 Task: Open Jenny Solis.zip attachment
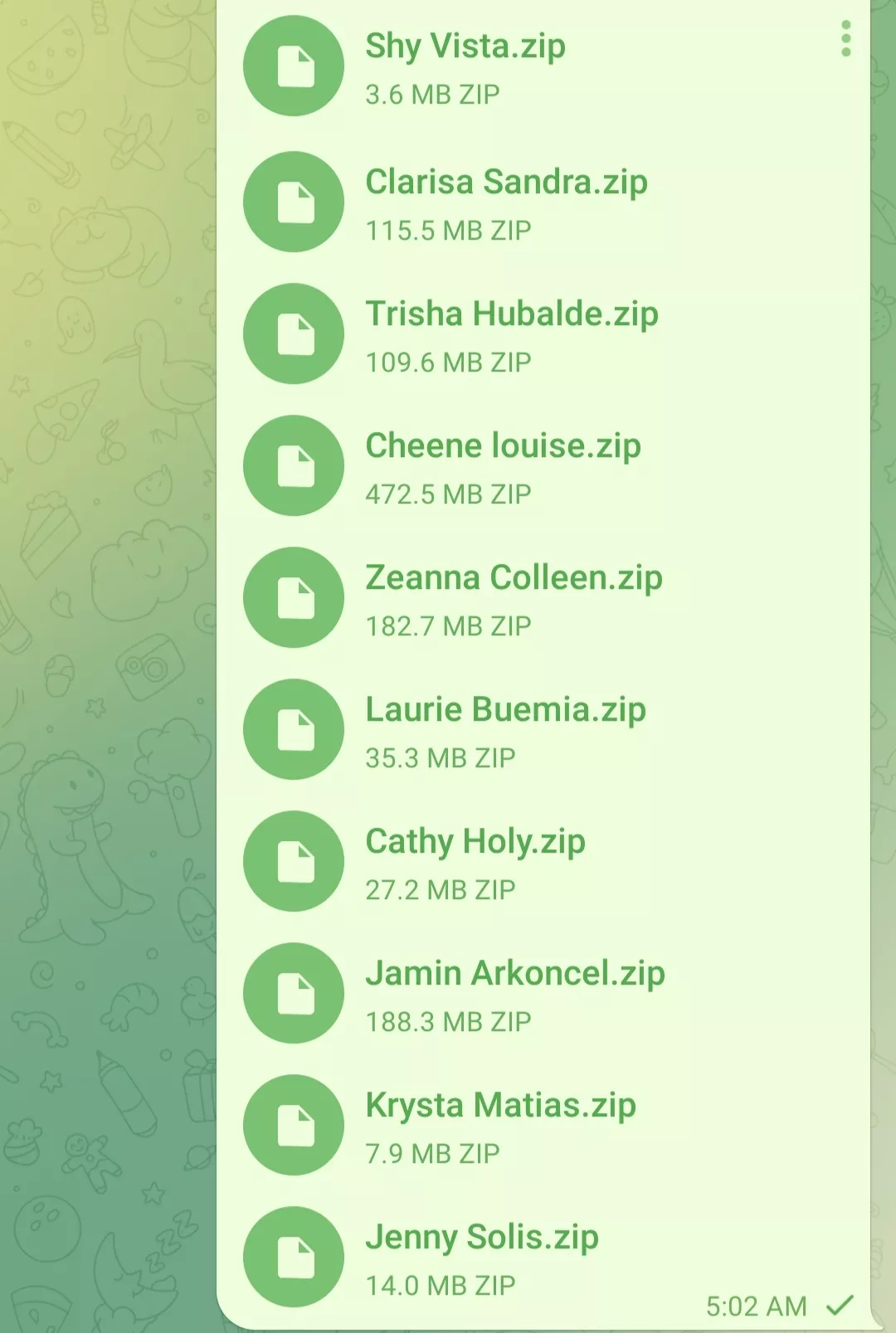295,1257
